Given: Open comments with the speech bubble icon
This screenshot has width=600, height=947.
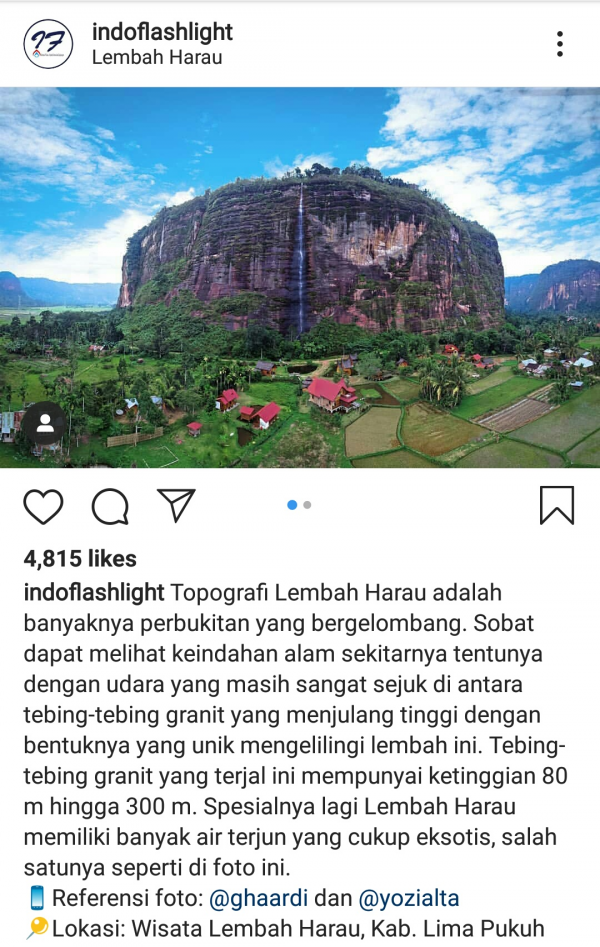Looking at the screenshot, I should 110,506.
